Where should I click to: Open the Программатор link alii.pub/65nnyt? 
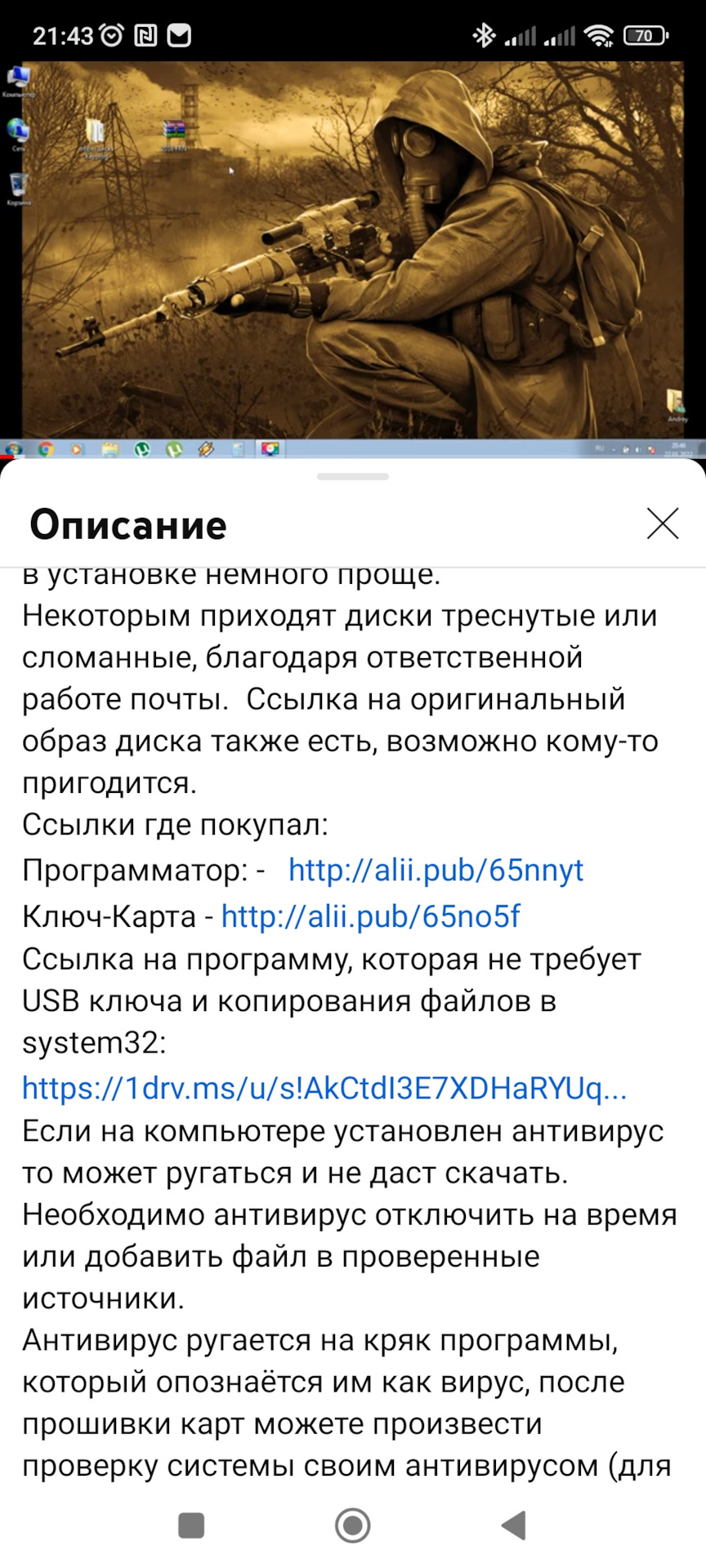point(436,871)
